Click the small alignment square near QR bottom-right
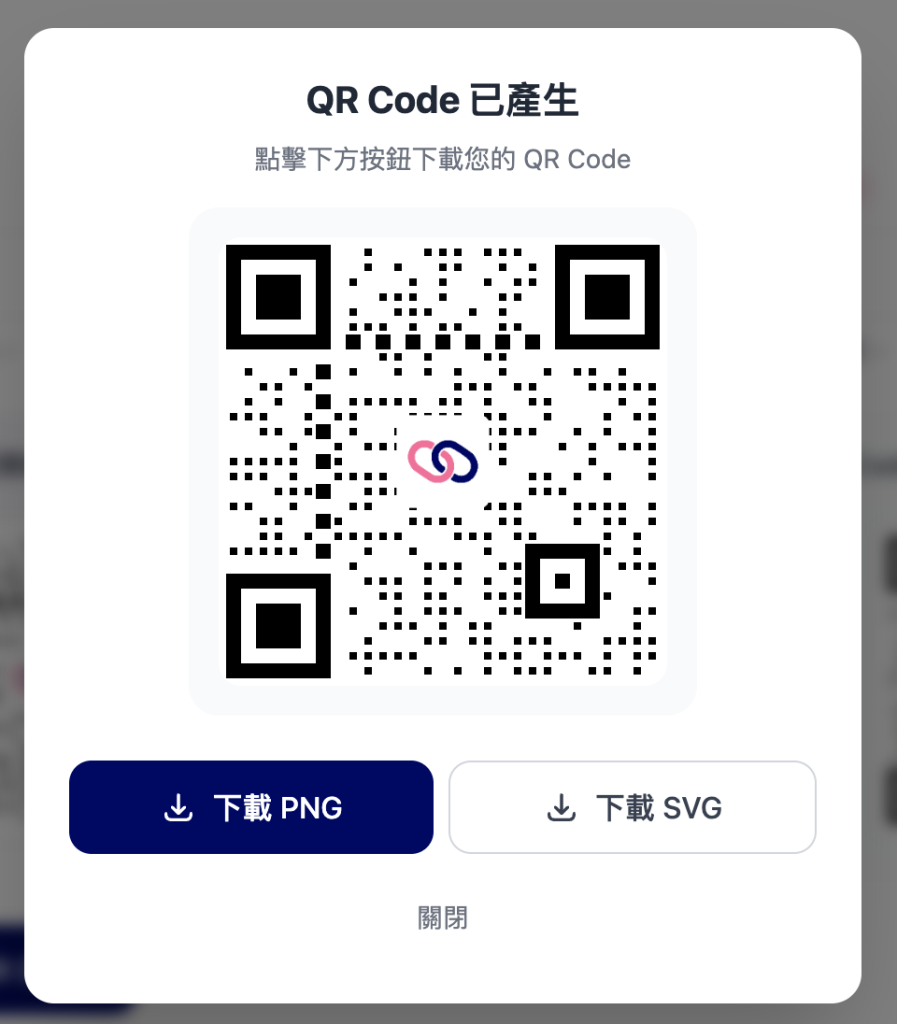897x1024 pixels. pyautogui.click(x=563, y=580)
